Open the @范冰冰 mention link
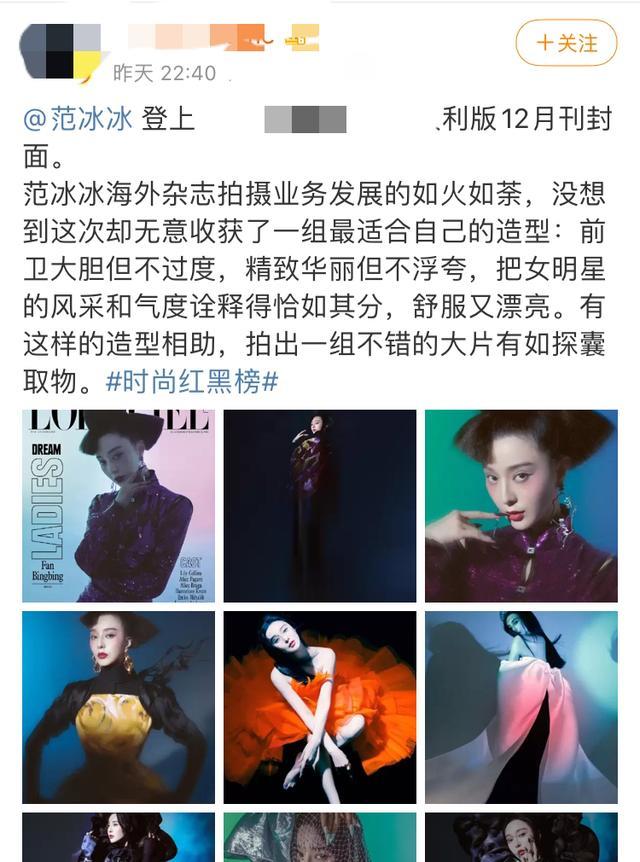The image size is (640, 862). coord(77,119)
